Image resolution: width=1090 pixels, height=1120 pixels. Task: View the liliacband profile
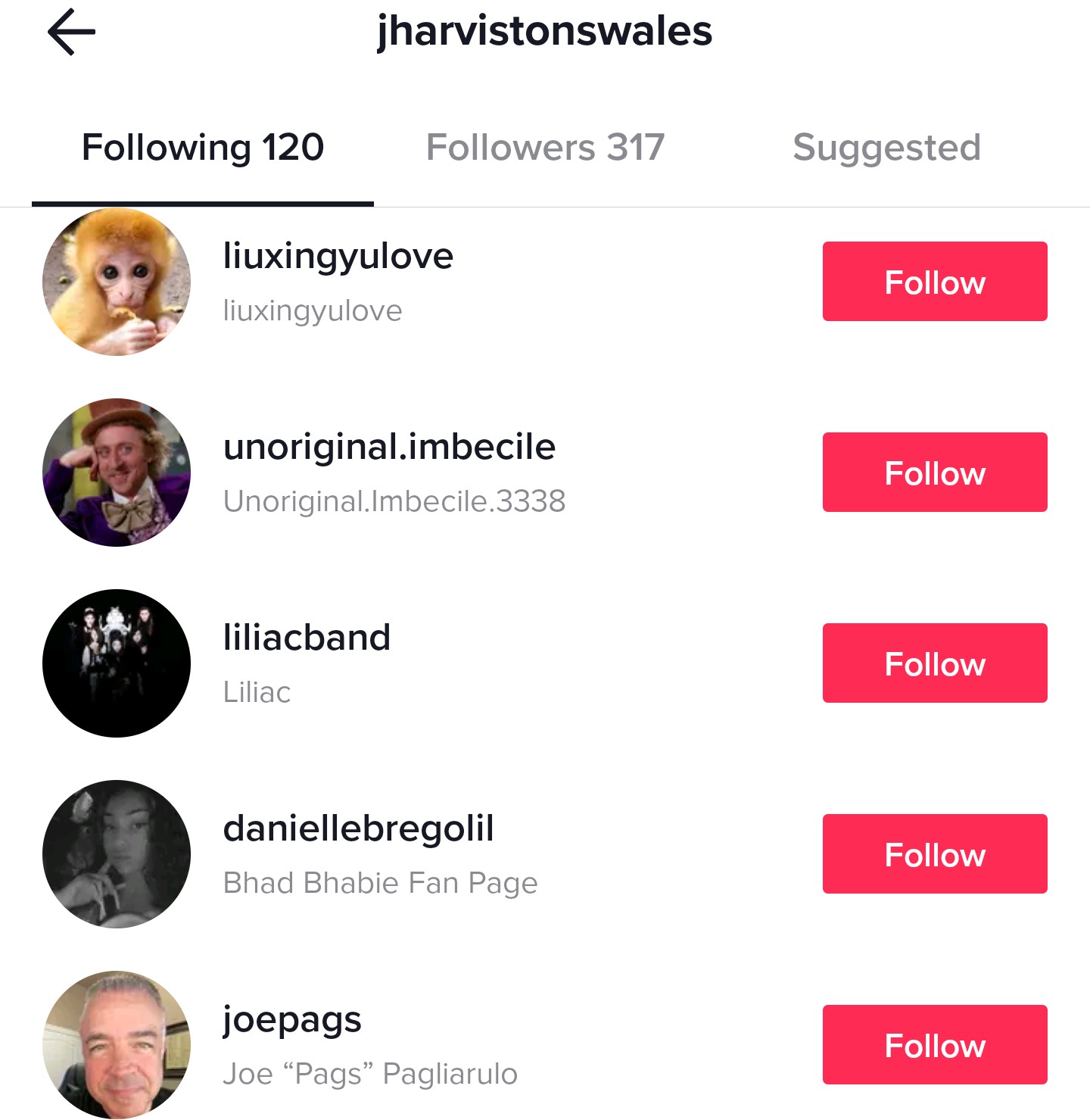(x=307, y=638)
